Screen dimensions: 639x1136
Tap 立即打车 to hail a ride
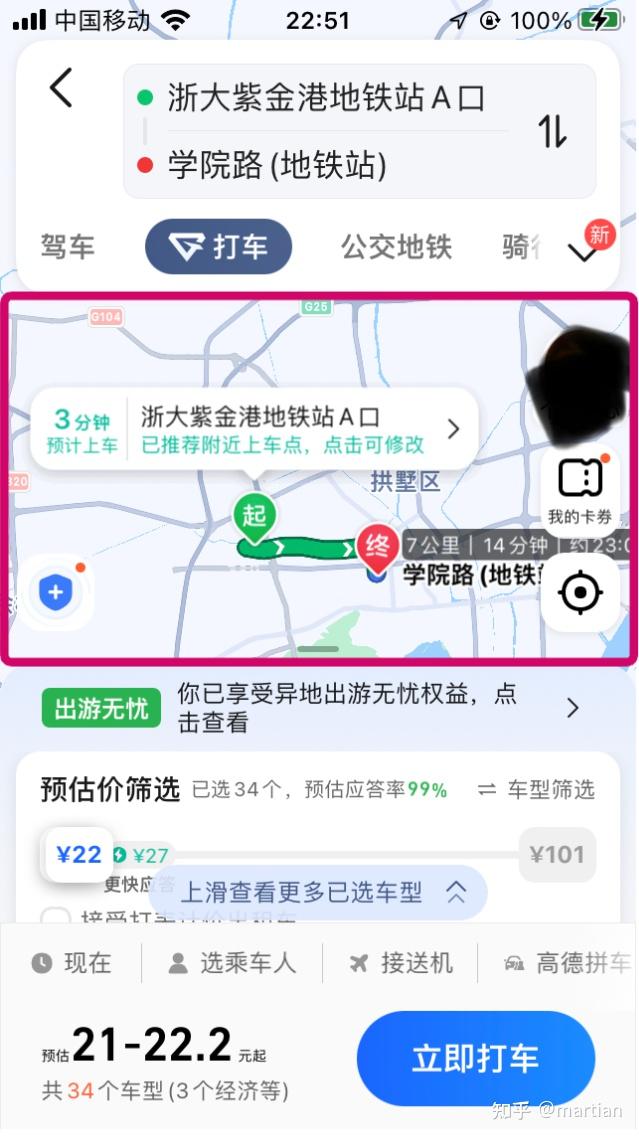pyautogui.click(x=475, y=1059)
